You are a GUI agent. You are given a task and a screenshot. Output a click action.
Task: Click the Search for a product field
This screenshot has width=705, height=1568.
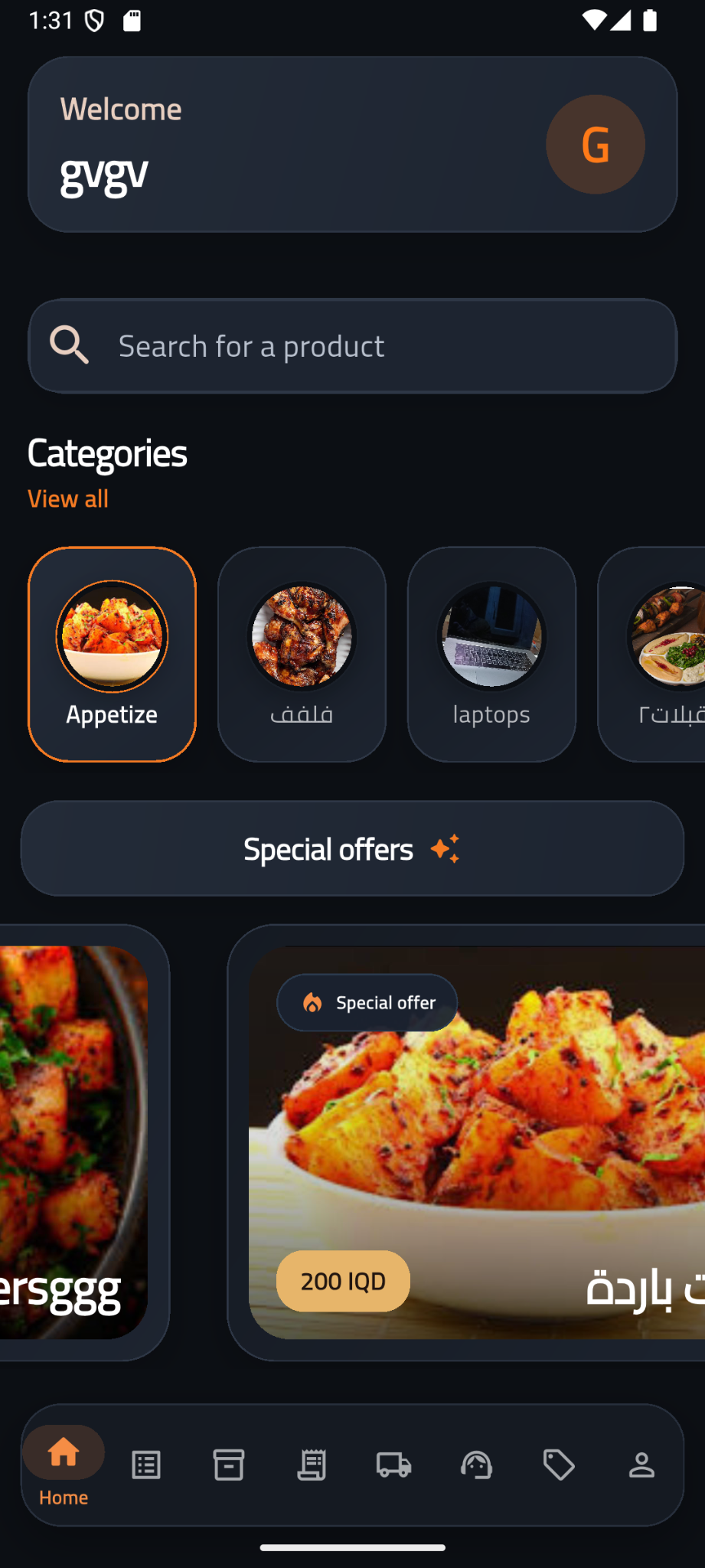(x=321, y=345)
